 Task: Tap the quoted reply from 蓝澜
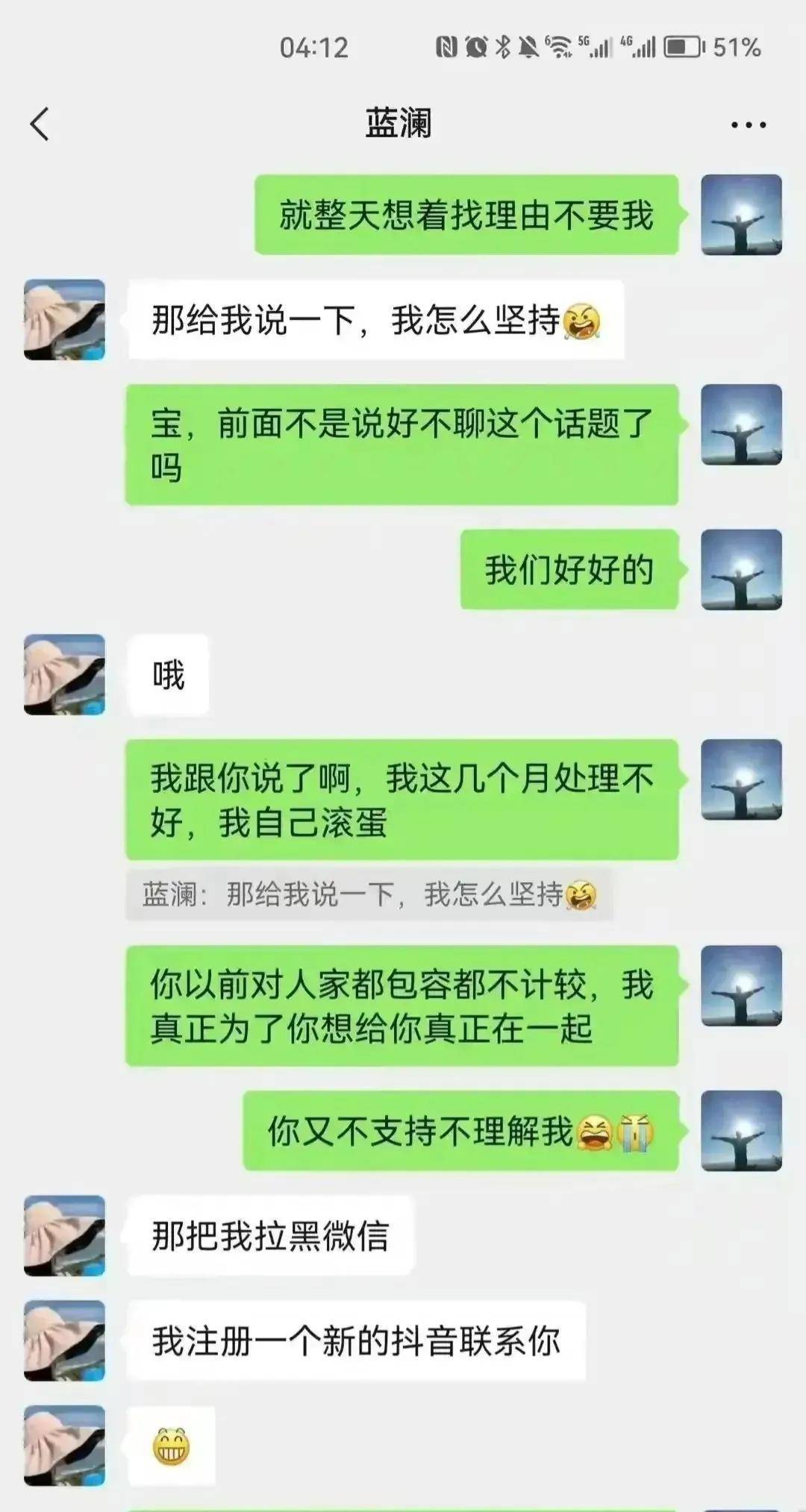[369, 894]
